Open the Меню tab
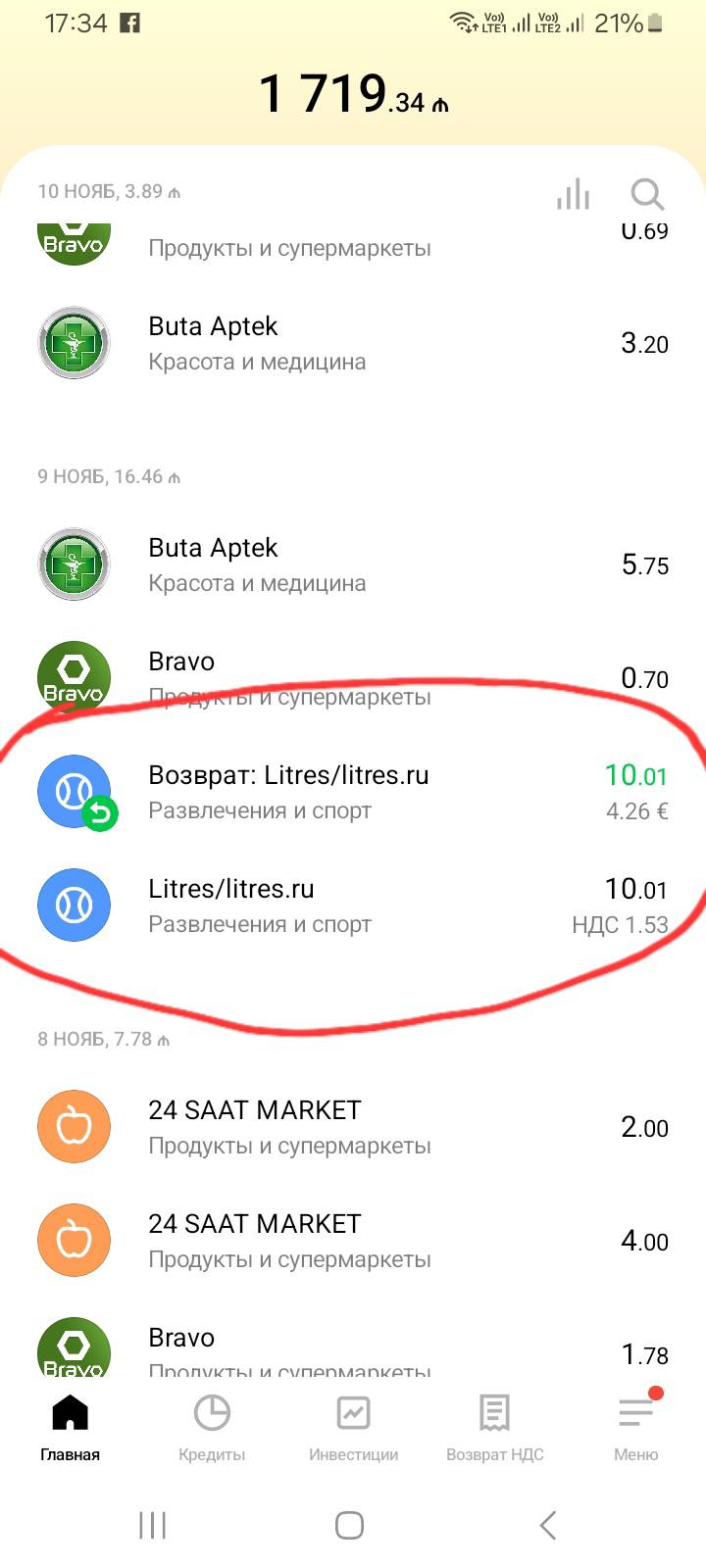 tap(635, 1429)
